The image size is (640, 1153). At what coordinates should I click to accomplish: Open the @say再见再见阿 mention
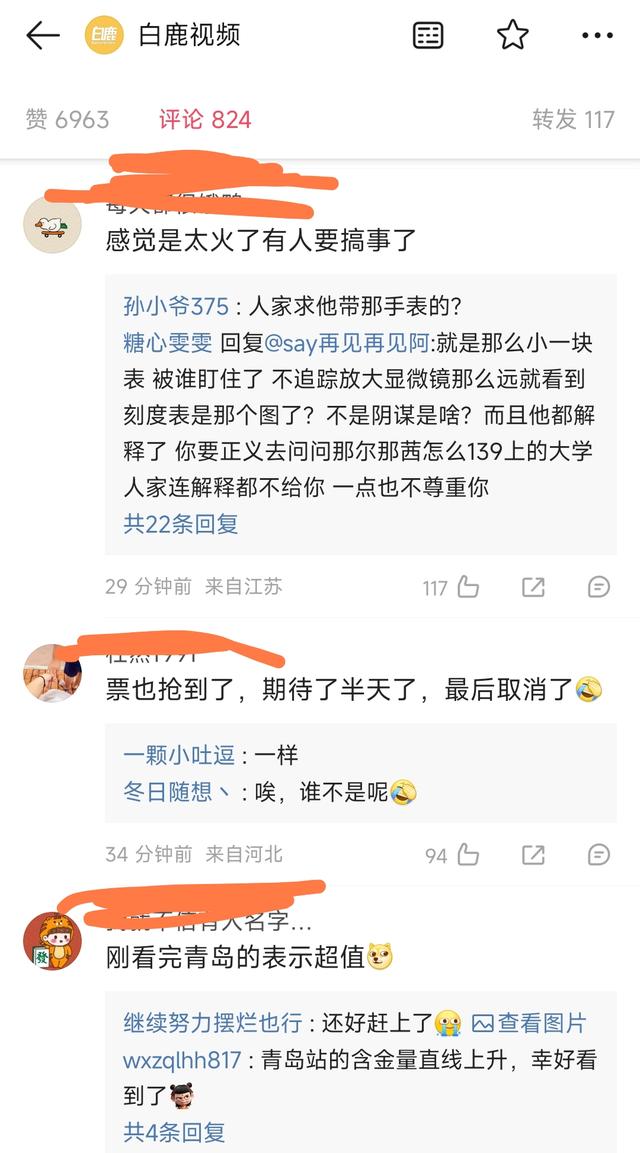tap(345, 343)
